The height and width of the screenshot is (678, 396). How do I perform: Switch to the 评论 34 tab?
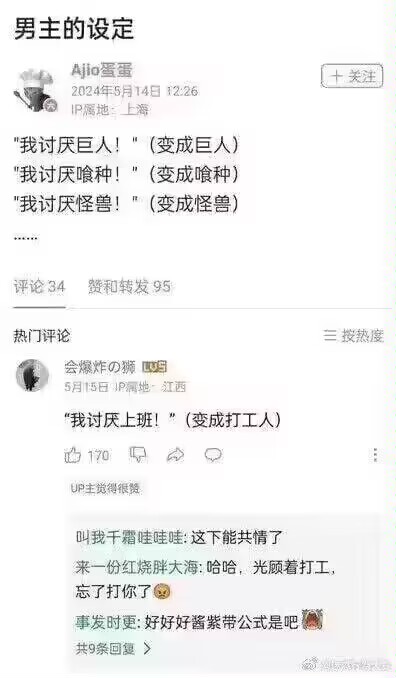tap(39, 286)
